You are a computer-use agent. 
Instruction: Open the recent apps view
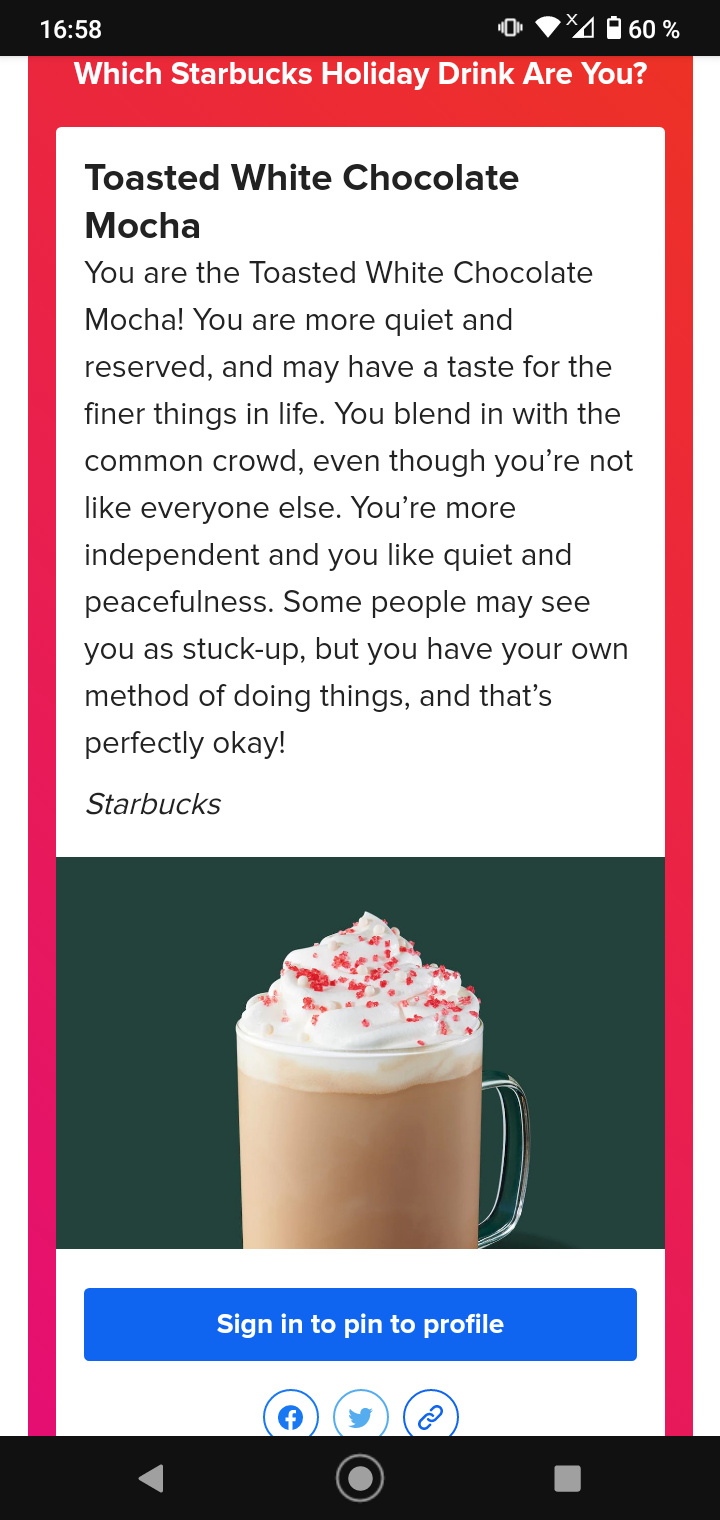pos(568,1478)
